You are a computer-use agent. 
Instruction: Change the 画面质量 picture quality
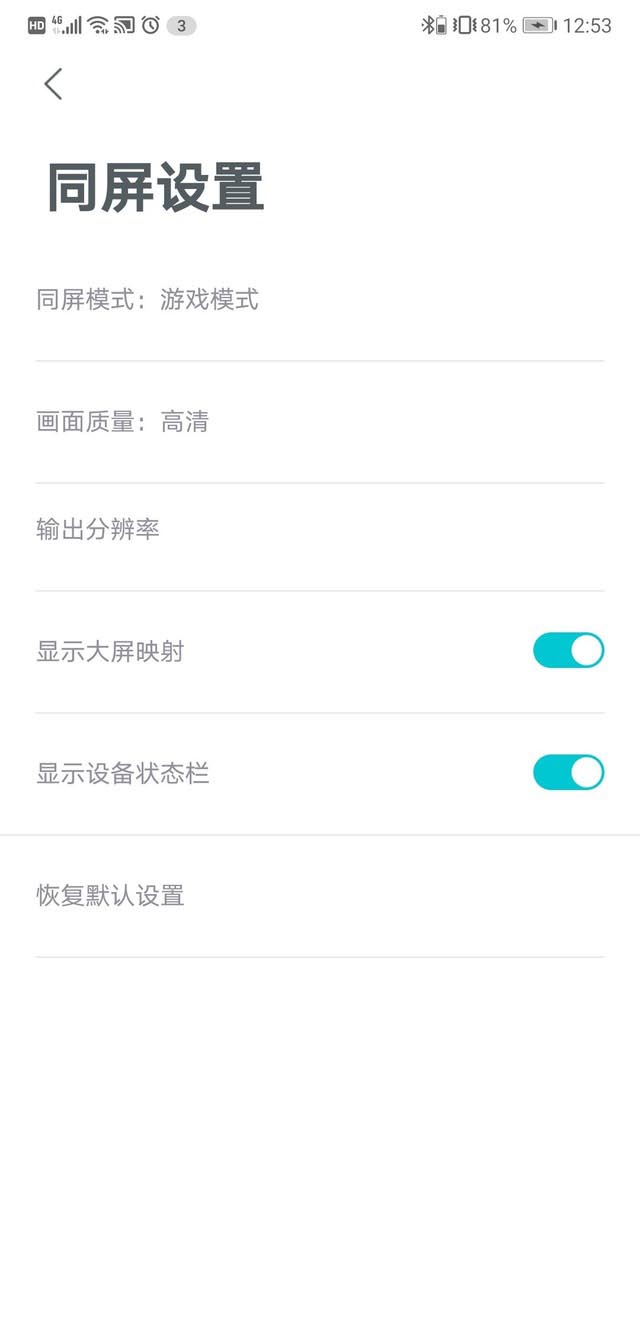[x=122, y=422]
